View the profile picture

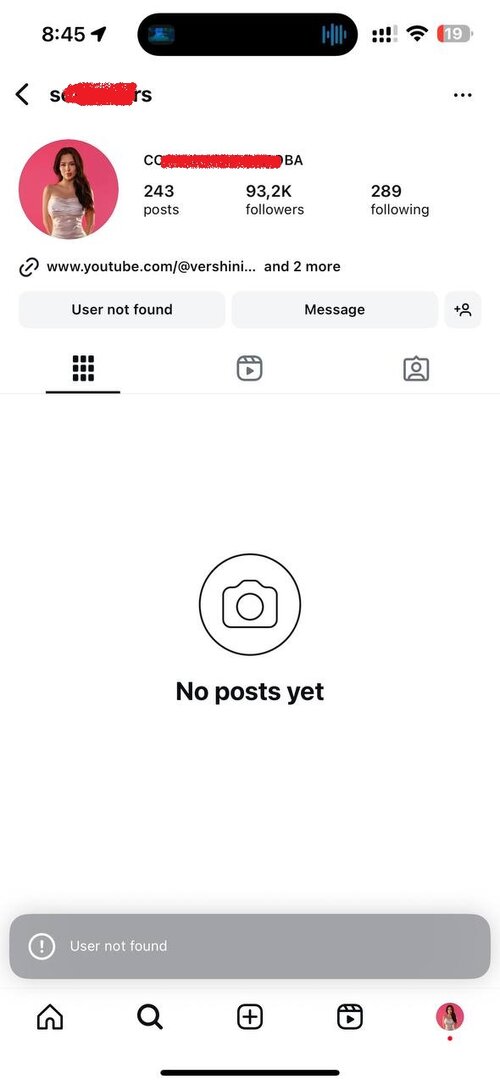pos(68,189)
